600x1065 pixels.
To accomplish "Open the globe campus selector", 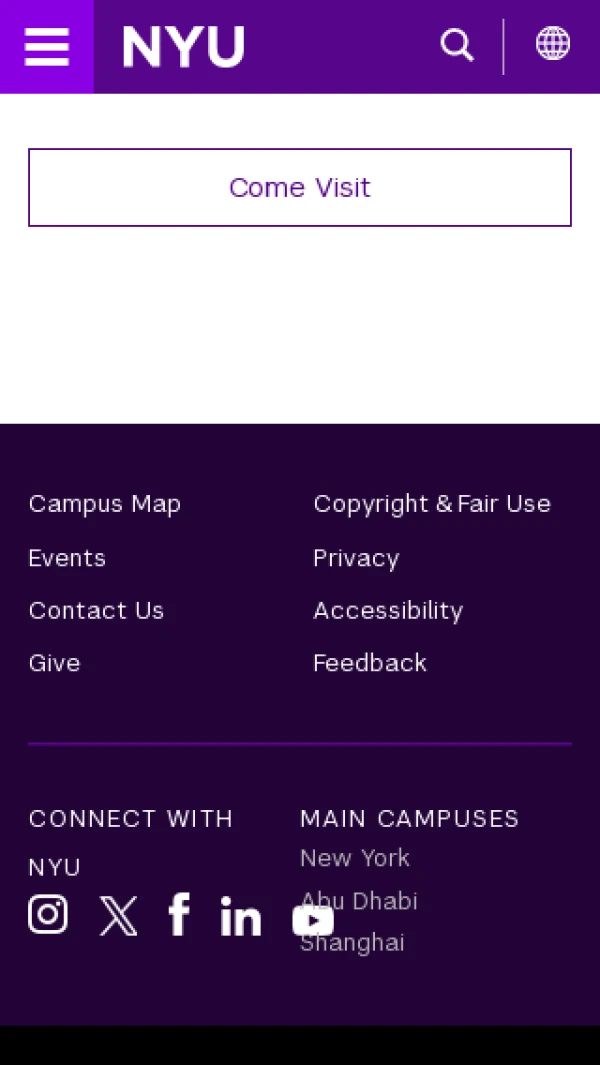I will click(553, 44).
